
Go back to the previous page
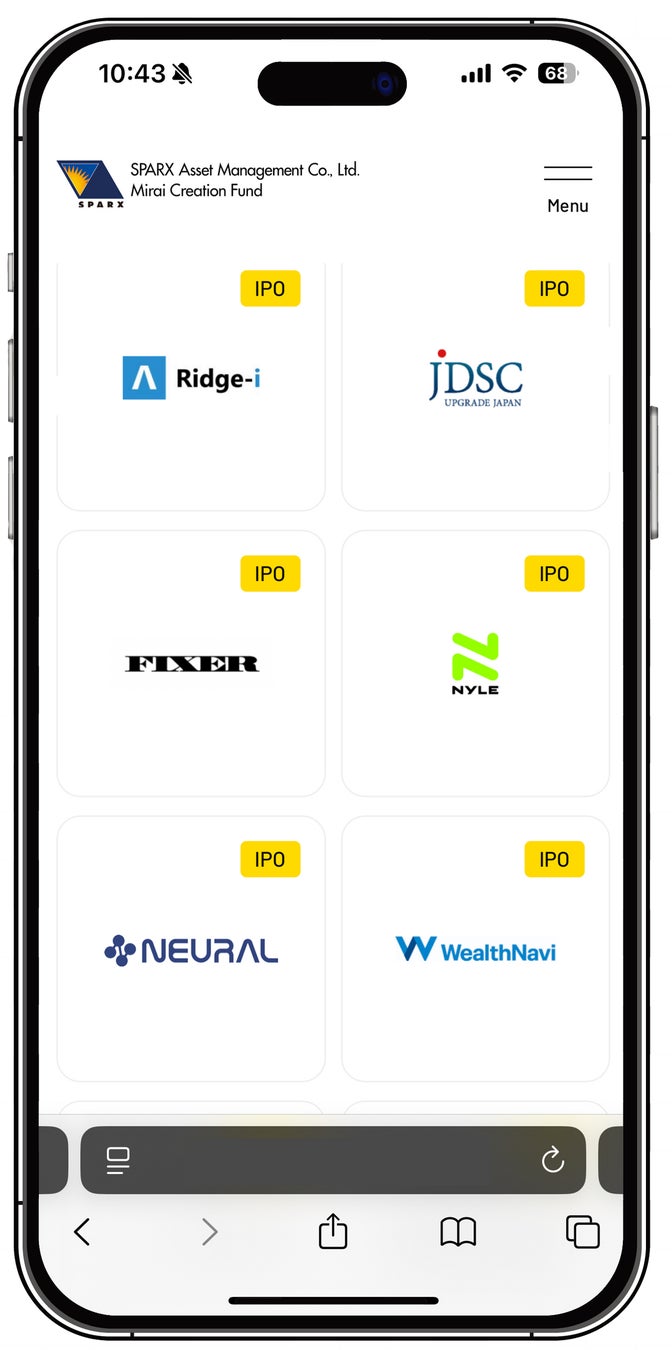(82, 1232)
